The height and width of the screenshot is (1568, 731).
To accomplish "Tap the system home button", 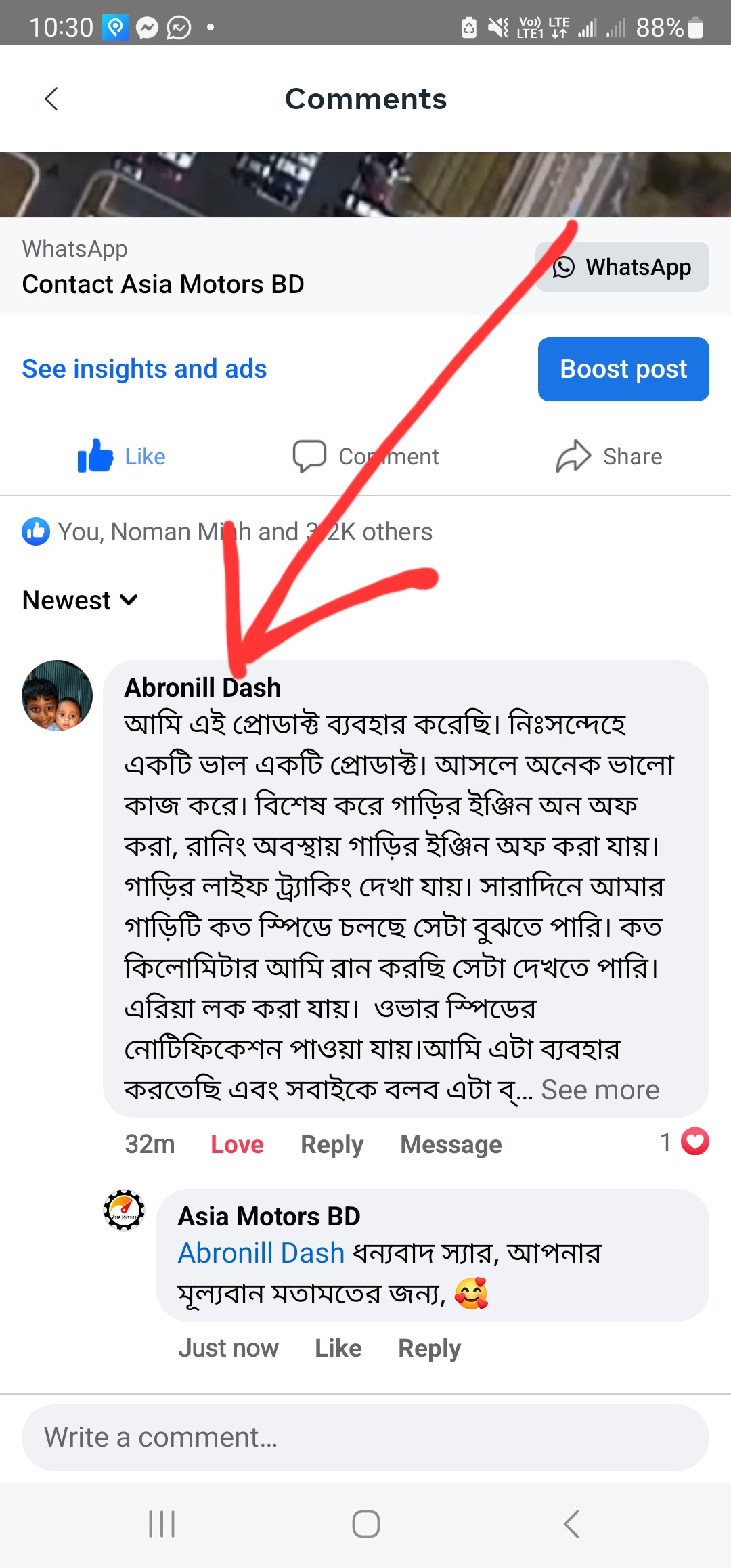I will [365, 1524].
